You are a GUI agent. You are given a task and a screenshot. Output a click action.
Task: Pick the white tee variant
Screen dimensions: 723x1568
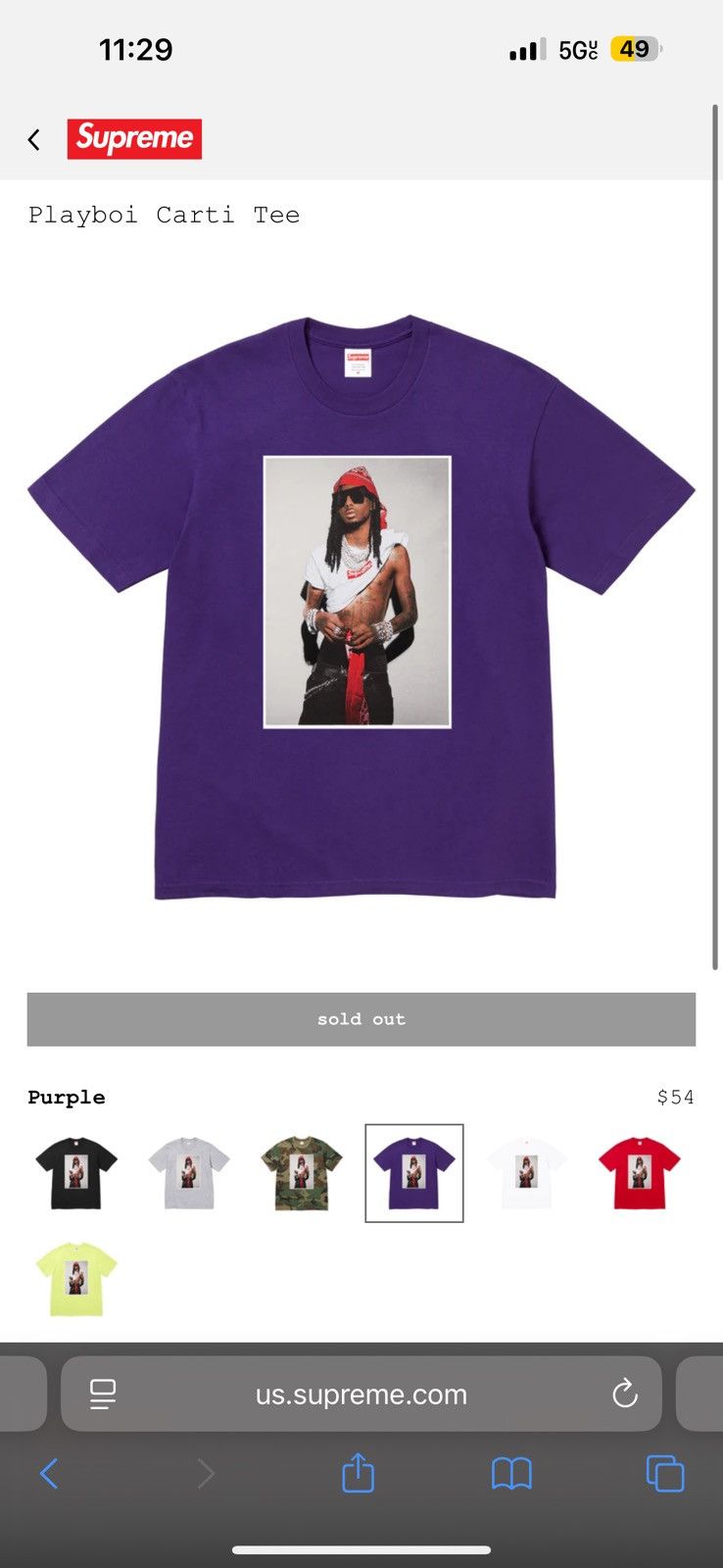tap(527, 1172)
